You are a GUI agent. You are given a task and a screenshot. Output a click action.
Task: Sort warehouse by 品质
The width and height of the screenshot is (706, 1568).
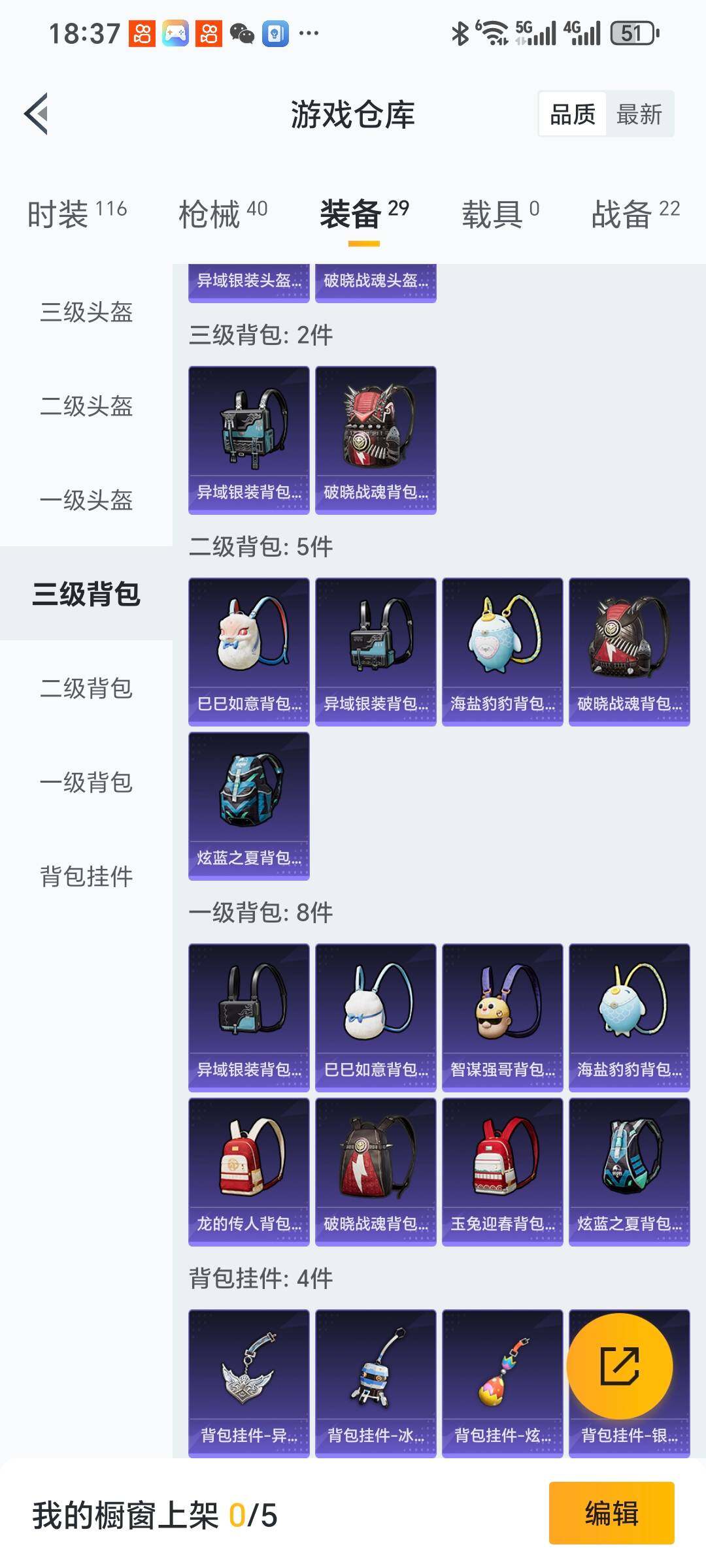click(x=573, y=114)
